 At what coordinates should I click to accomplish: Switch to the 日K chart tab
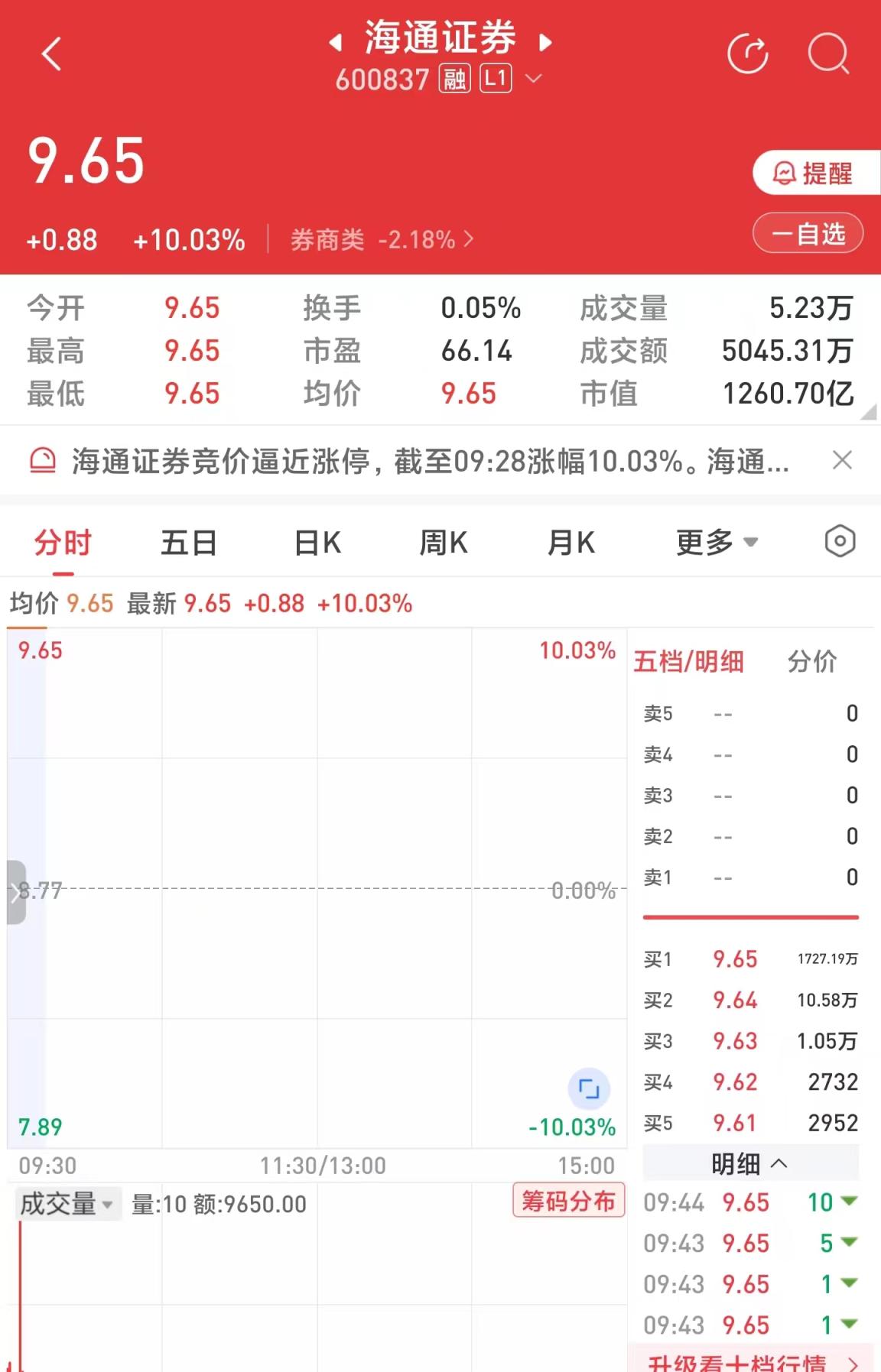pos(317,543)
